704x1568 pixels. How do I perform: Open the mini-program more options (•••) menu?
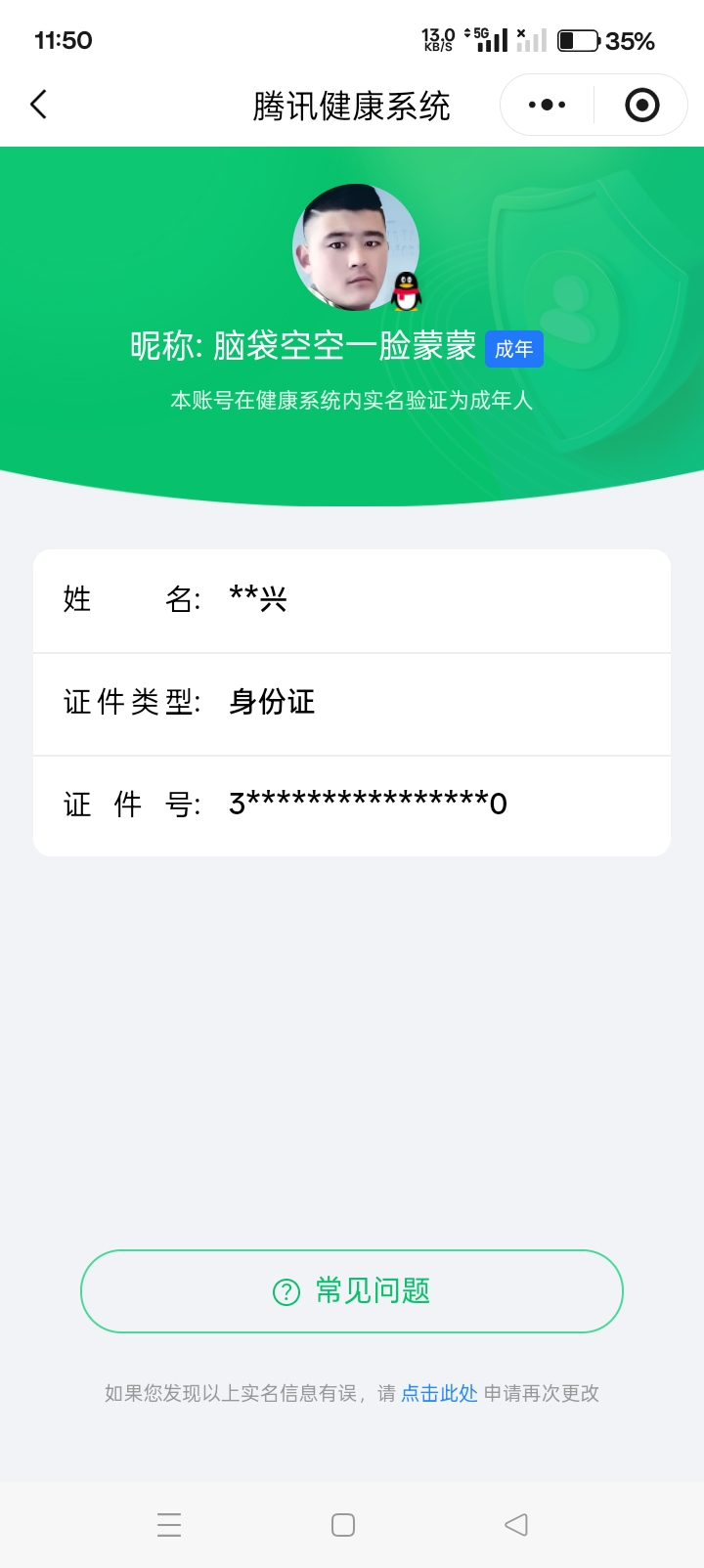(545, 105)
